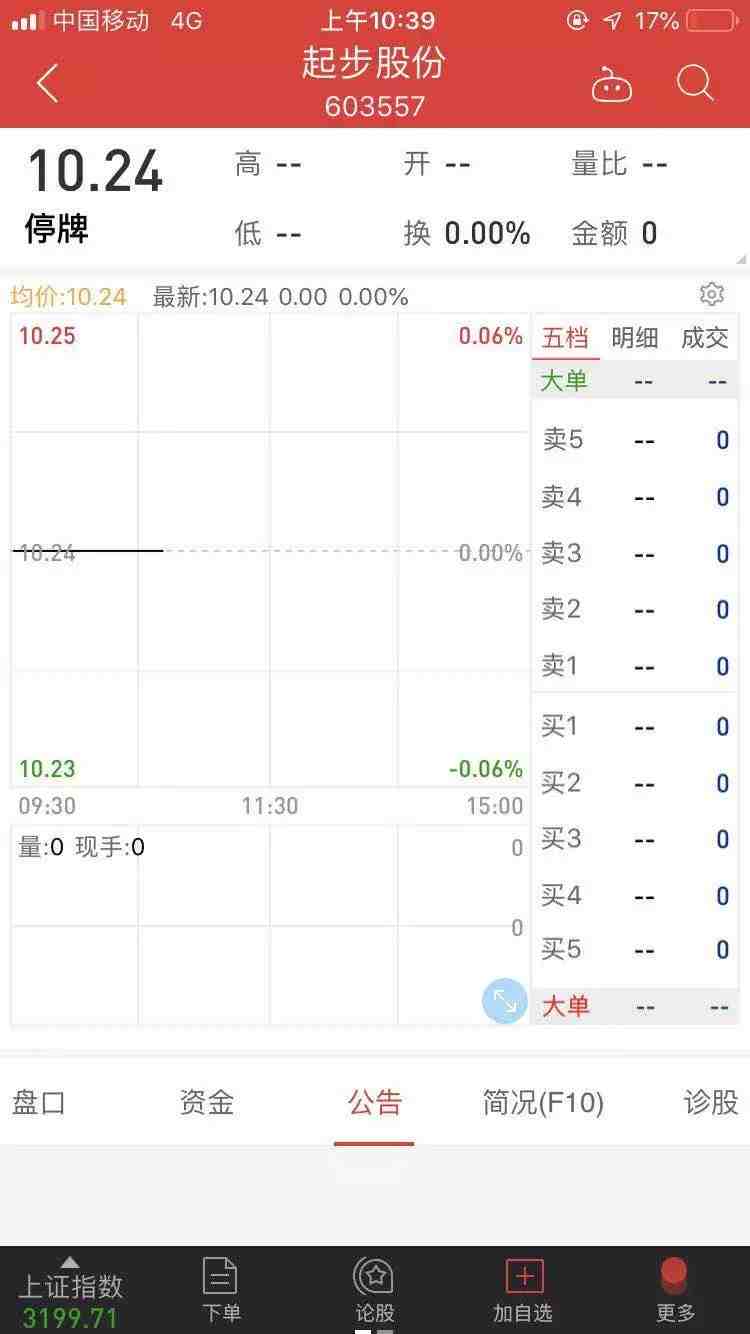Screen dimensions: 750x1334
Task: Open the 资金 tab
Action: point(207,1103)
